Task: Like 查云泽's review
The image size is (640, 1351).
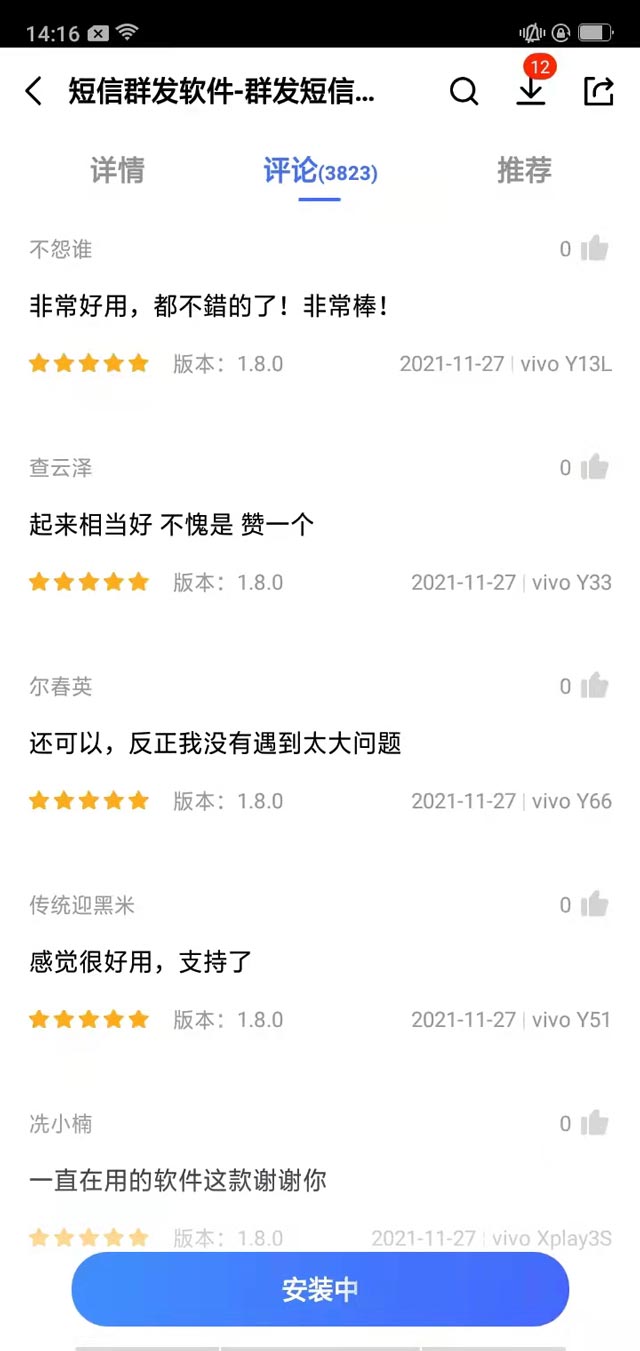Action: 595,467
